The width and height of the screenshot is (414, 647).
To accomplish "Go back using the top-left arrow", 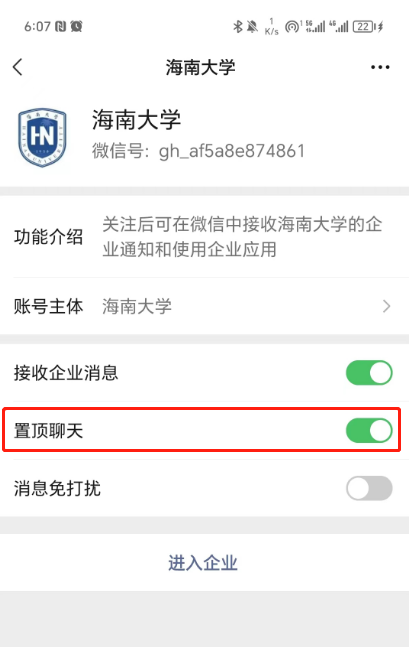I will tap(17, 67).
